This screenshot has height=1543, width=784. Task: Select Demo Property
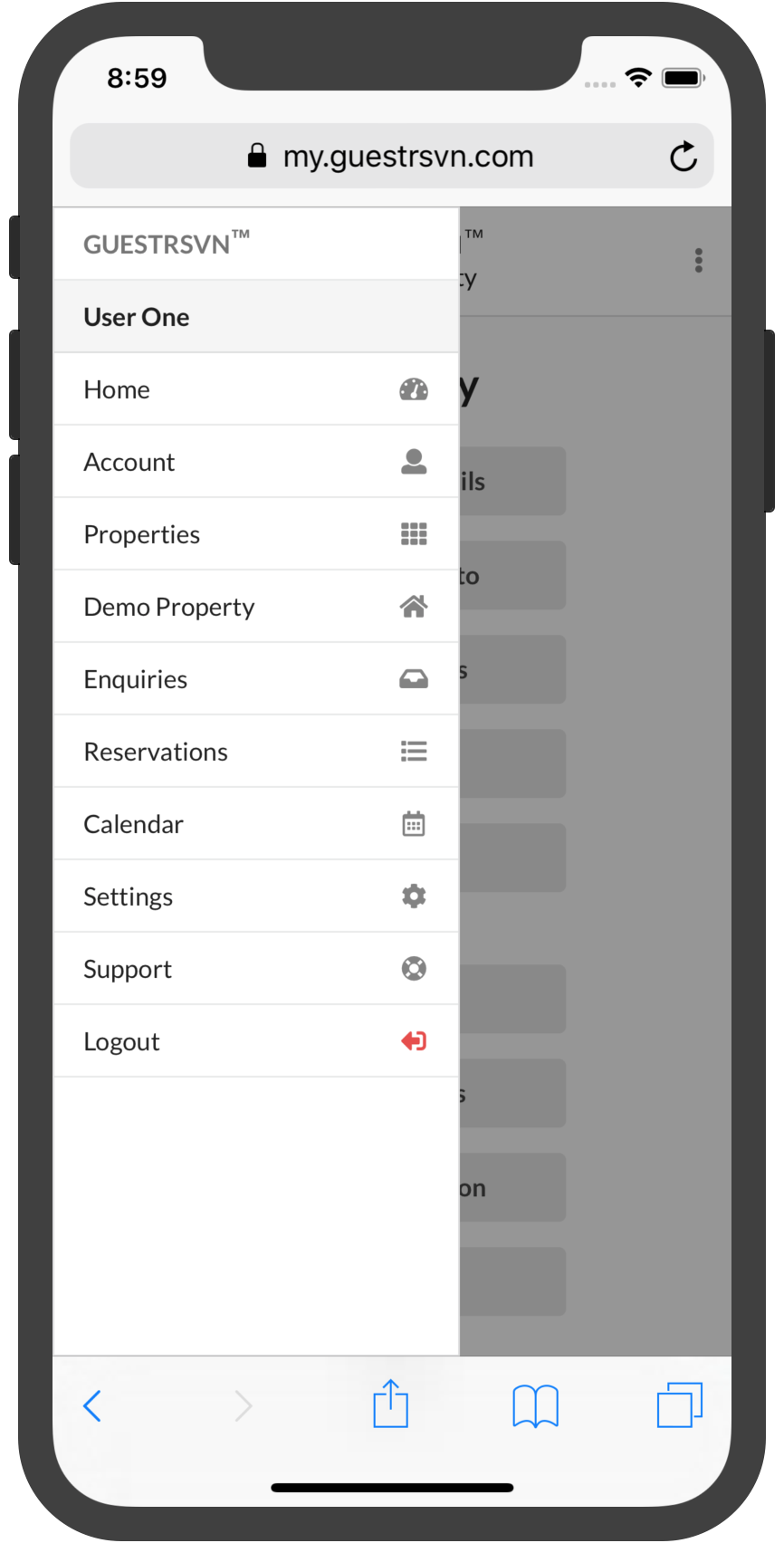pyautogui.click(x=256, y=607)
